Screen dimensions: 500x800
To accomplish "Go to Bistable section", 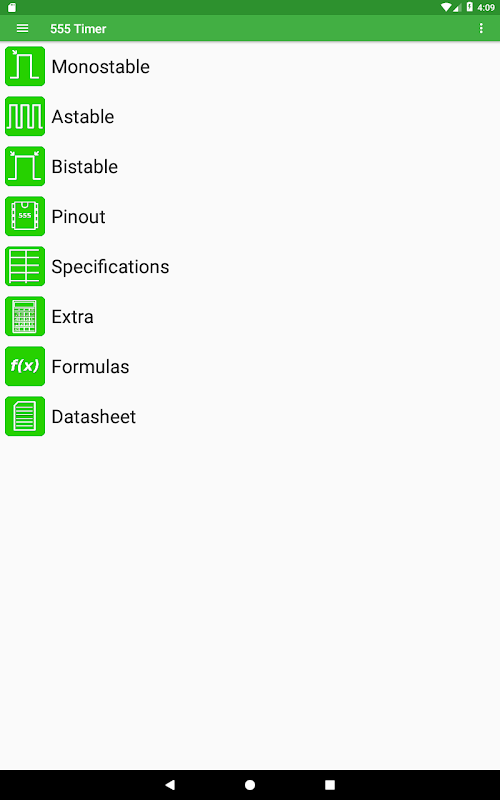I will (x=250, y=166).
